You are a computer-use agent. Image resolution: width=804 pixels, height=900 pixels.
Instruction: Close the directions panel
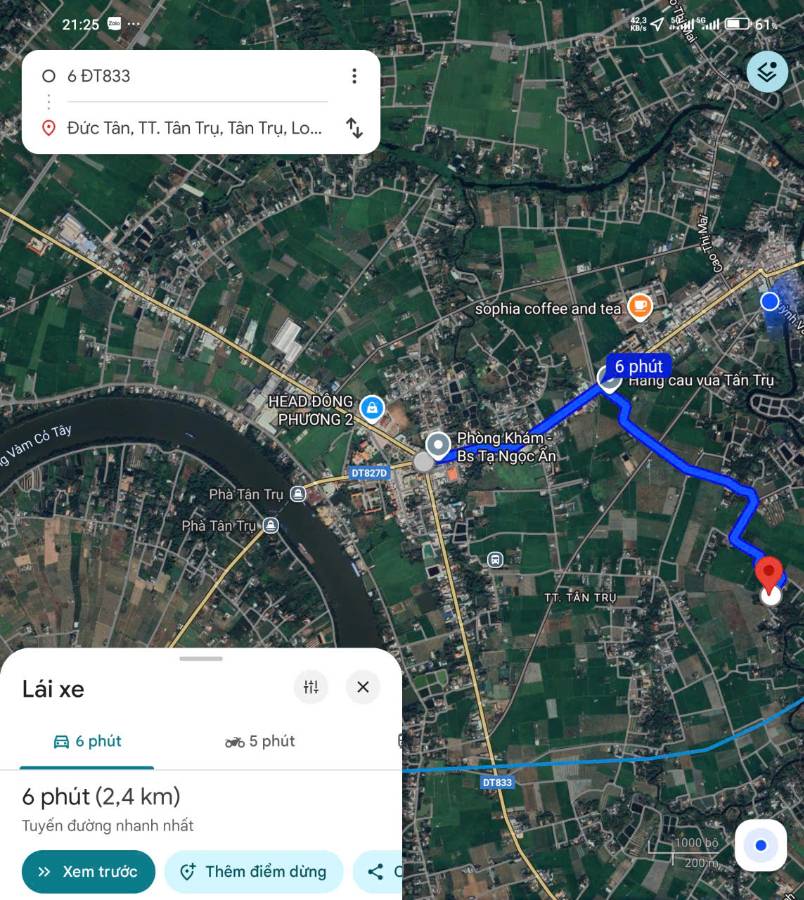coord(363,687)
